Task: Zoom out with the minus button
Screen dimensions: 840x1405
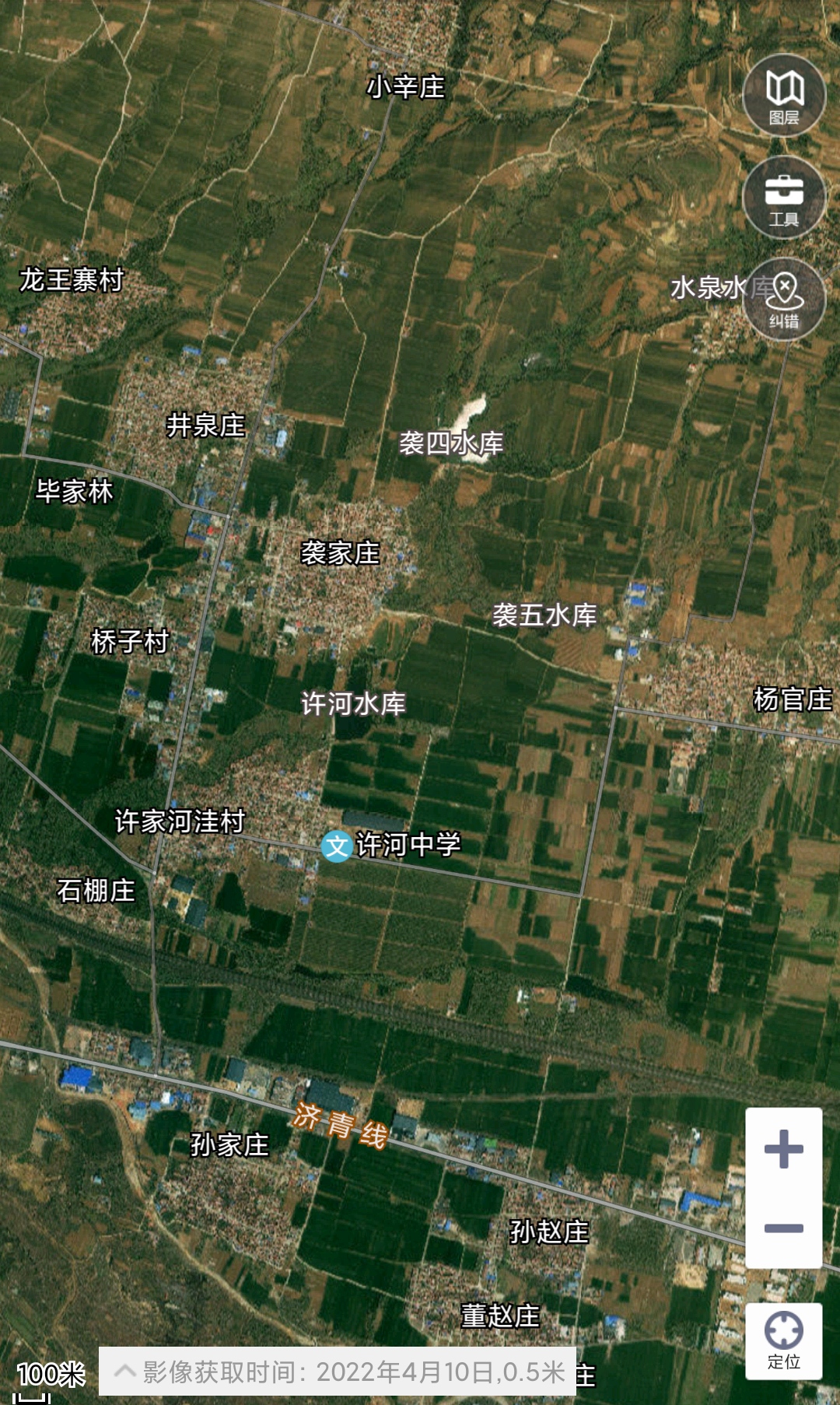Action: [x=784, y=1228]
